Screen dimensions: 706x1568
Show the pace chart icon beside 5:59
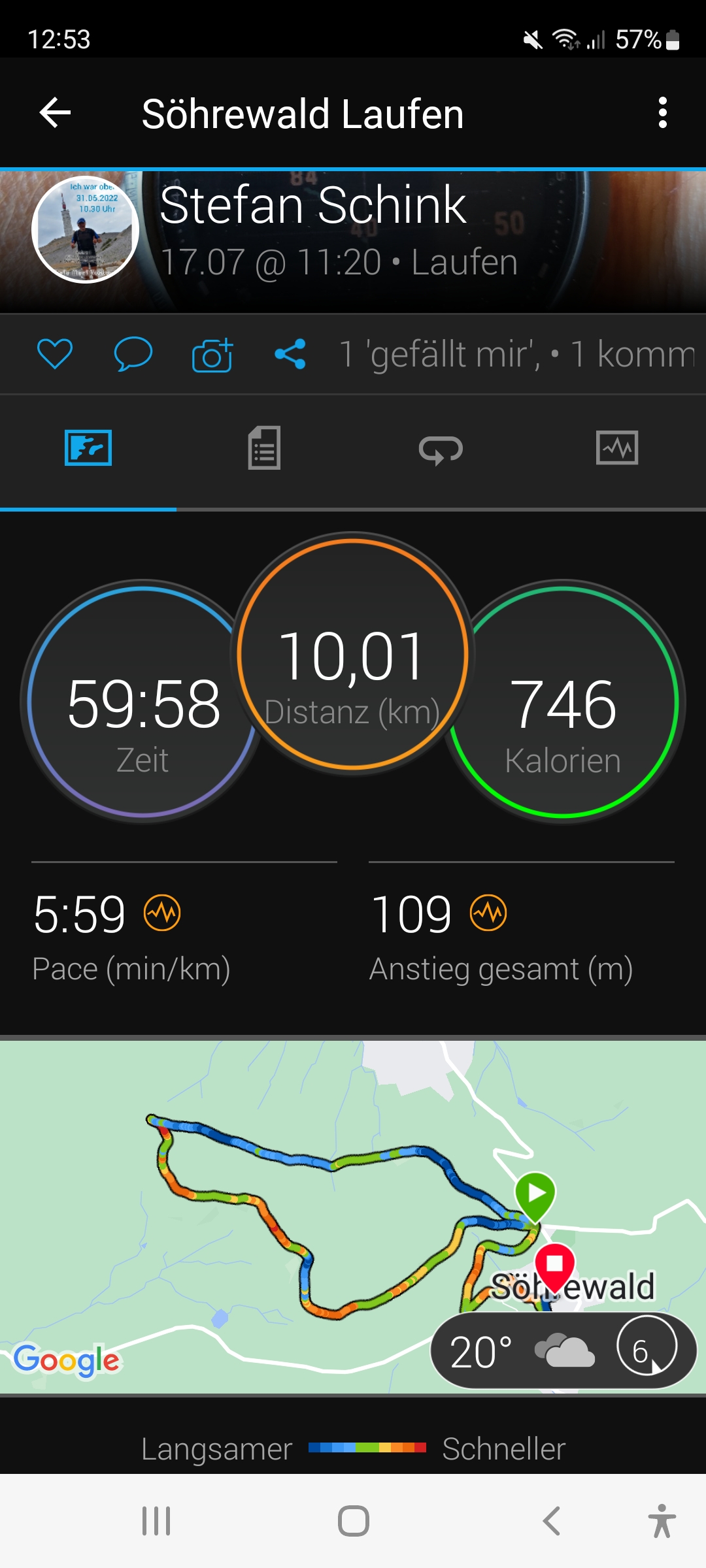[x=162, y=913]
